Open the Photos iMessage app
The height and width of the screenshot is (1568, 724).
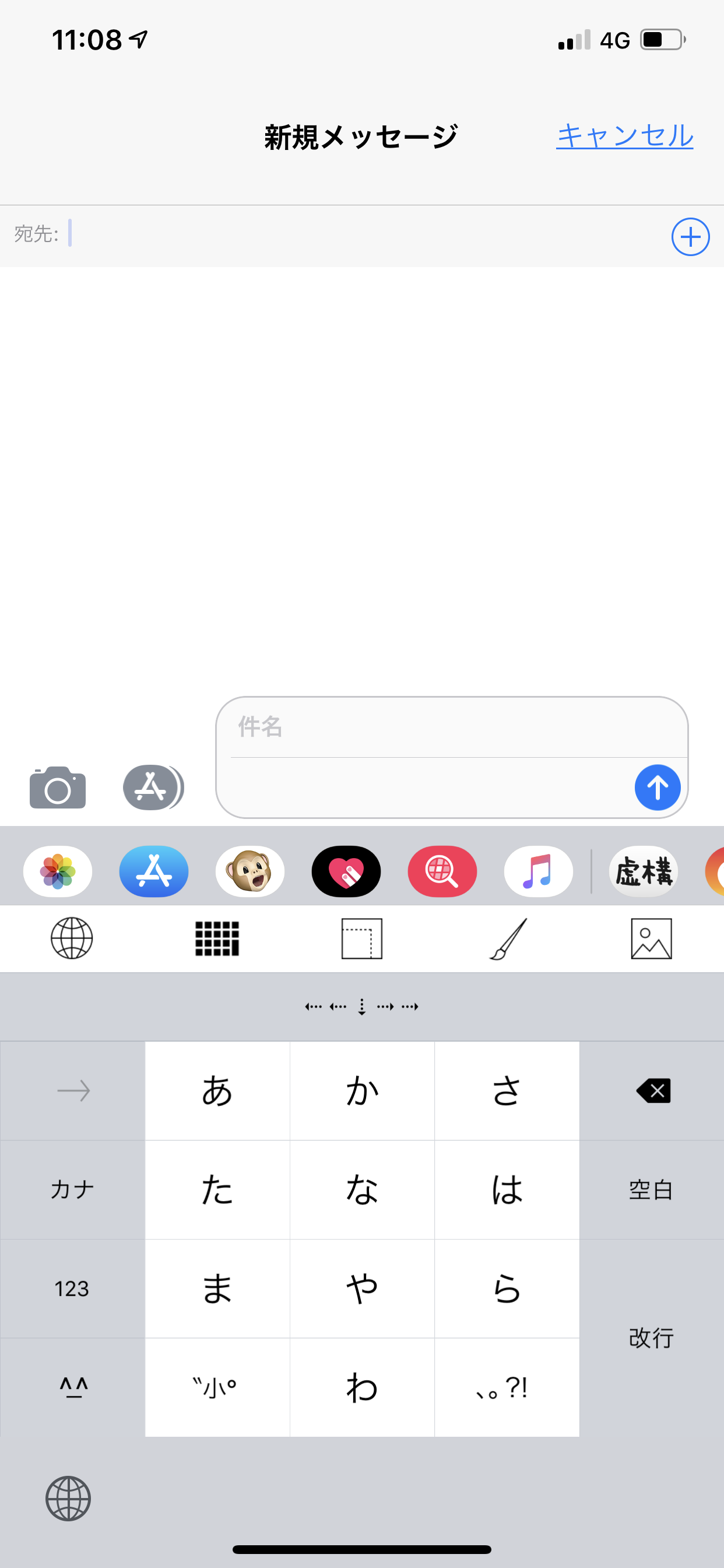point(58,871)
